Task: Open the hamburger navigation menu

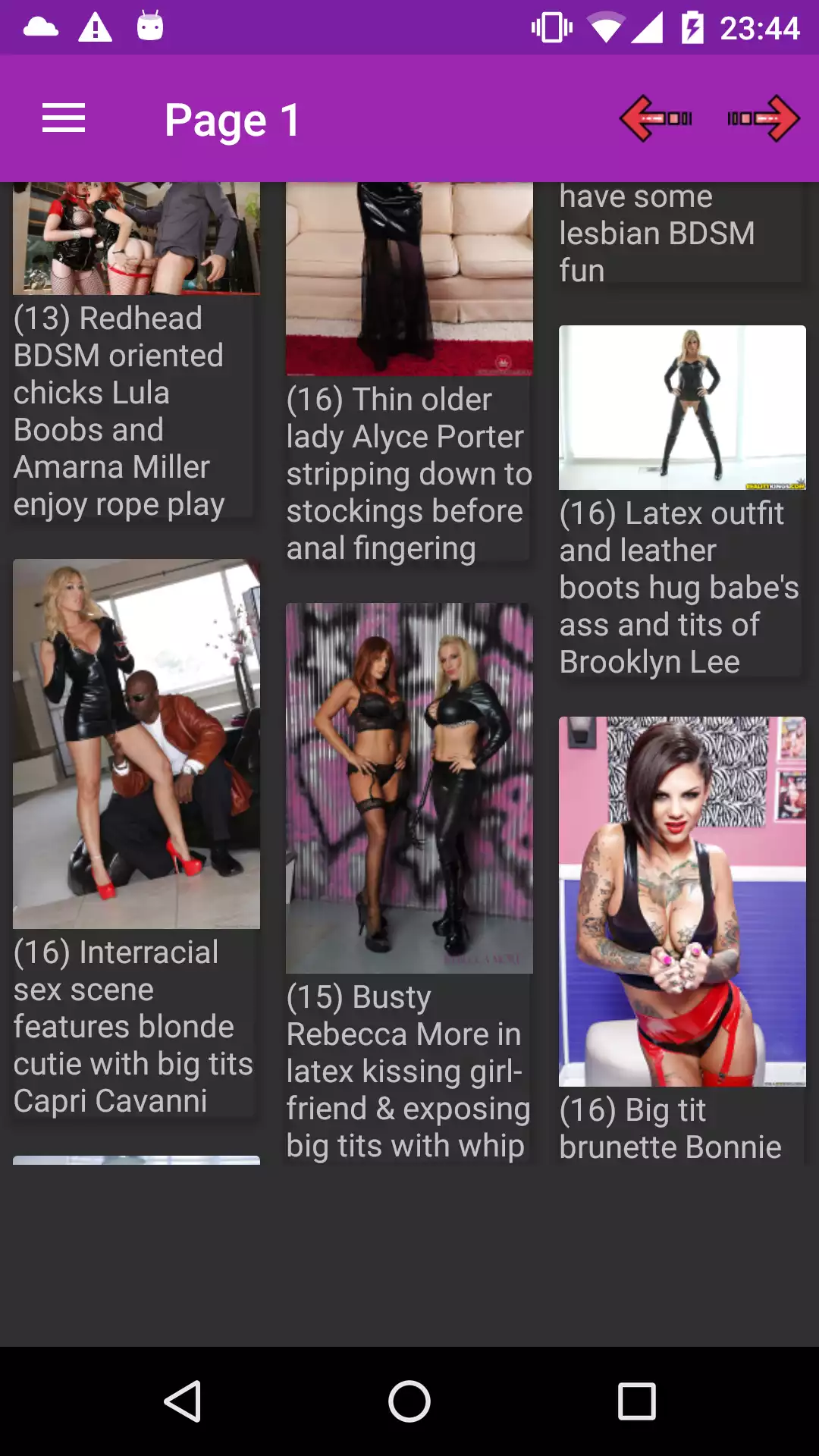Action: click(x=64, y=118)
